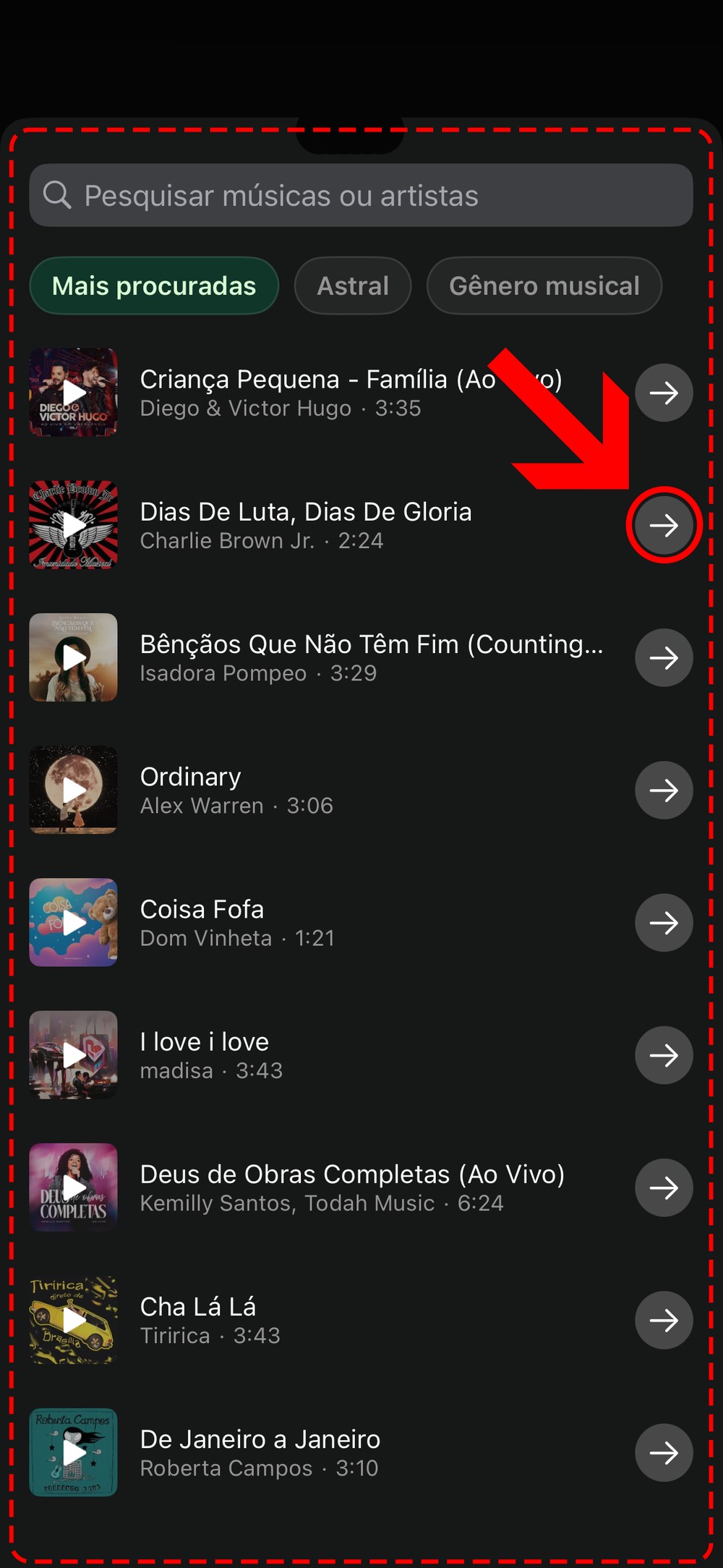This screenshot has width=723, height=1568.
Task: Select Ordinary by Alex Warren arrow
Action: click(x=664, y=790)
